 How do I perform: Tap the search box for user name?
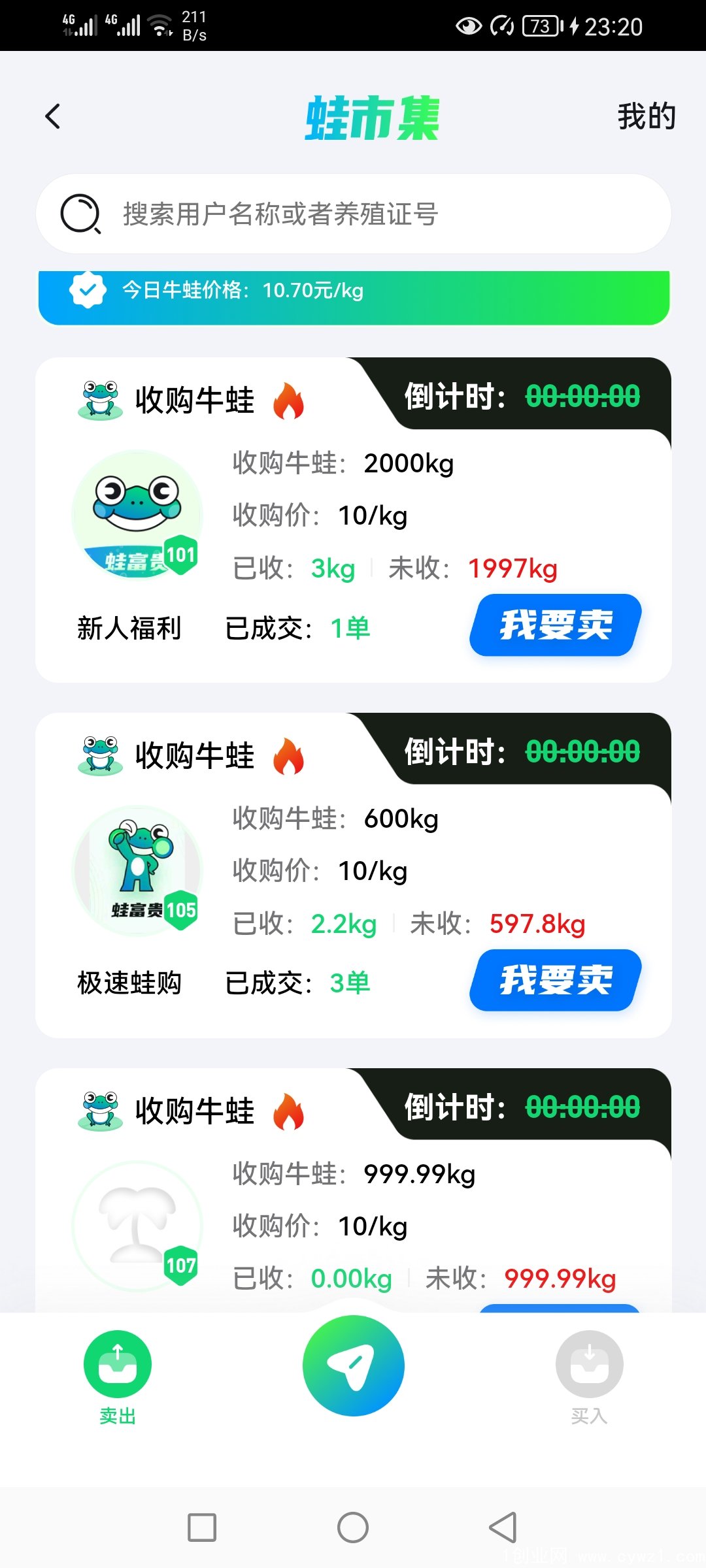(x=354, y=214)
